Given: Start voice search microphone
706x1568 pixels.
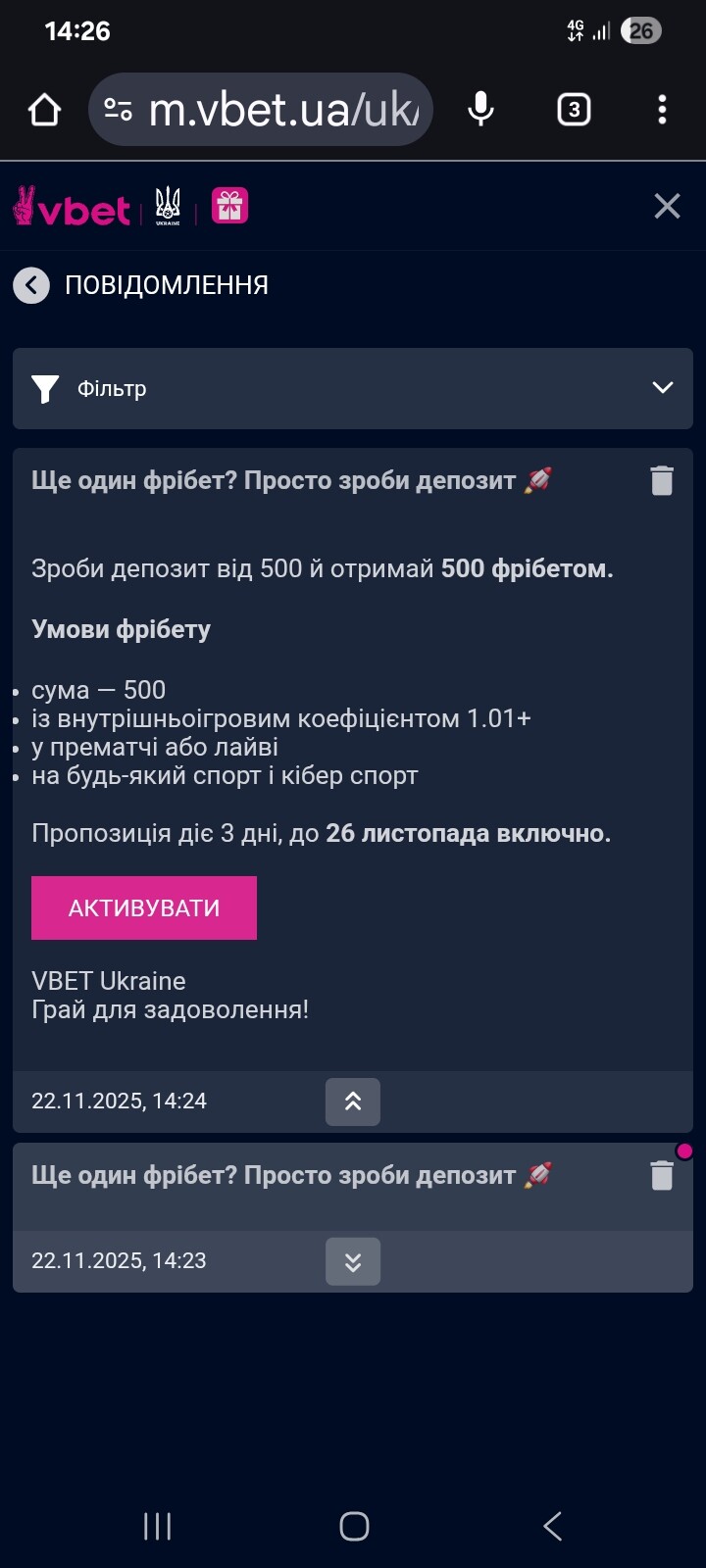Looking at the screenshot, I should click(480, 110).
